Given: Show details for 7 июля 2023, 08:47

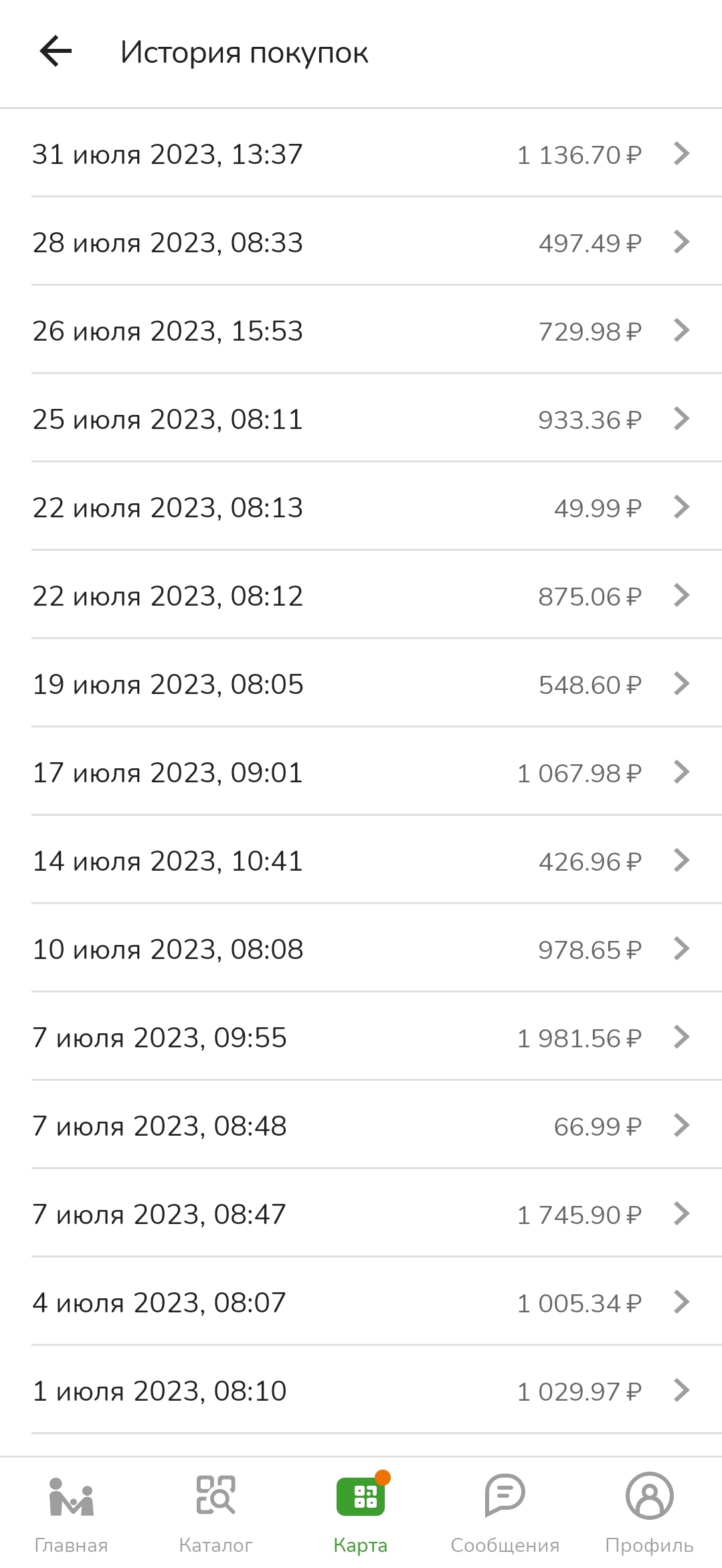Looking at the screenshot, I should 361,1214.
